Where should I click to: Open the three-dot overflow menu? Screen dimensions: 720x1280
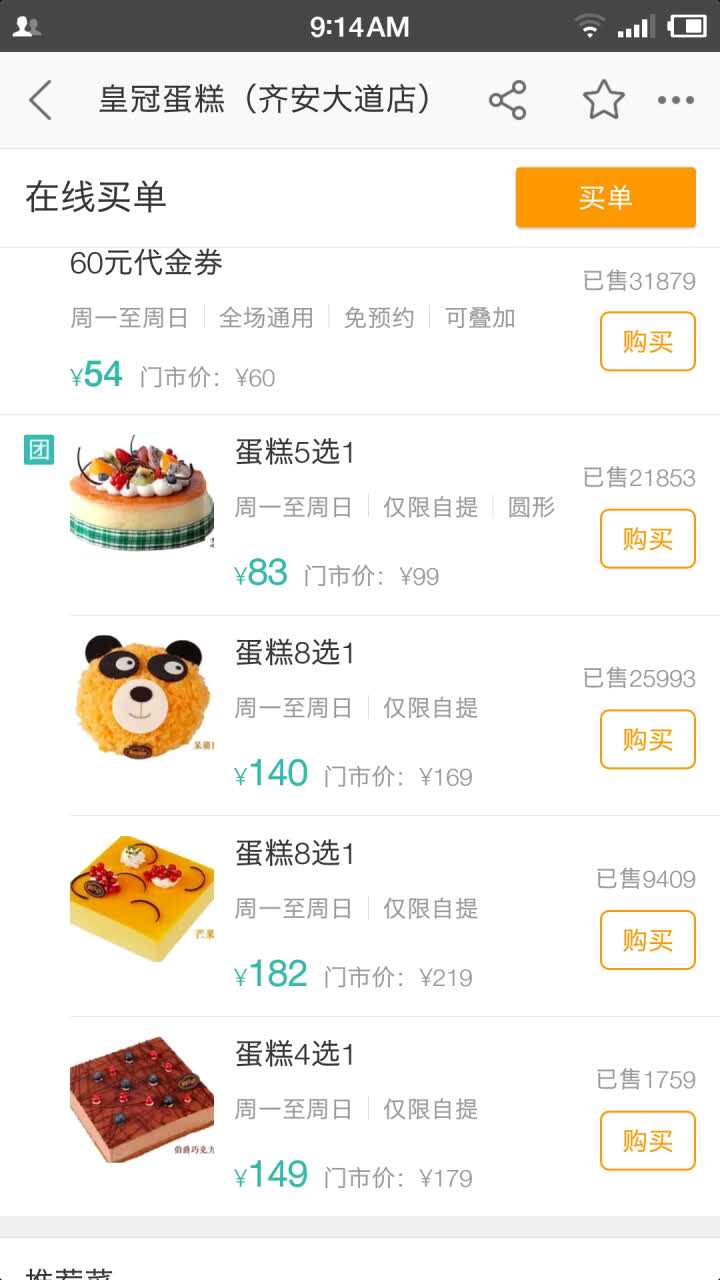coord(676,100)
